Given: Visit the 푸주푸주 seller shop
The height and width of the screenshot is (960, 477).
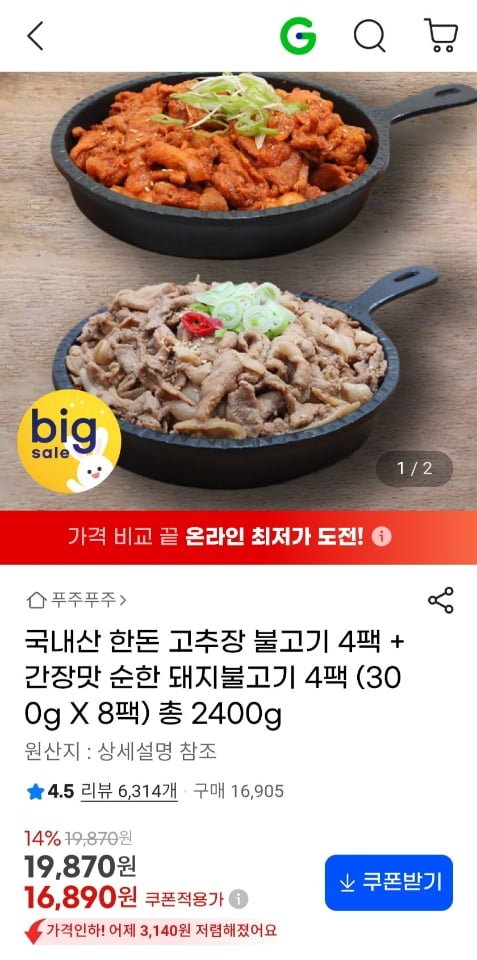Looking at the screenshot, I should pyautogui.click(x=77, y=600).
